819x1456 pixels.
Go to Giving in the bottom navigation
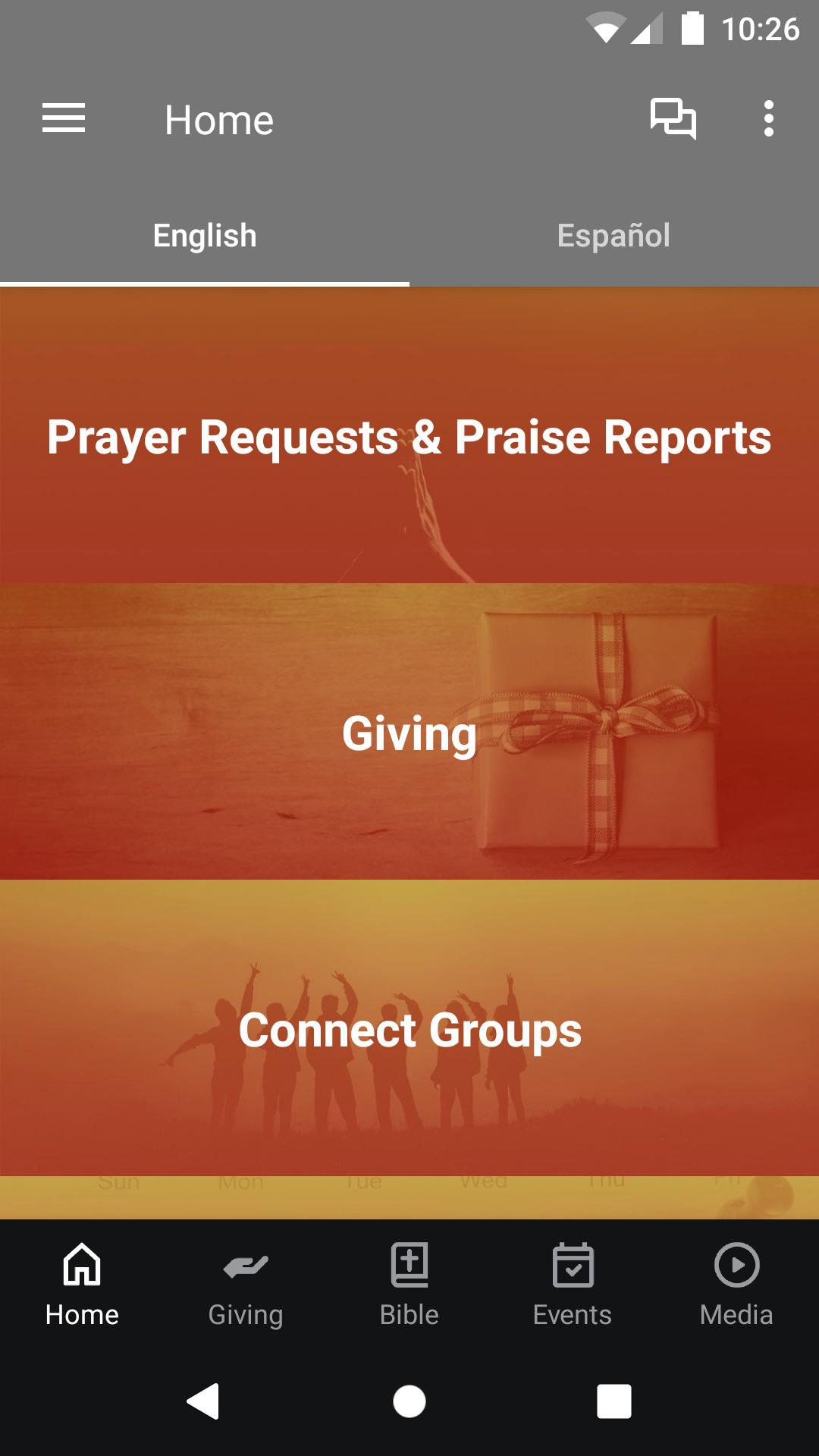coord(246,1282)
